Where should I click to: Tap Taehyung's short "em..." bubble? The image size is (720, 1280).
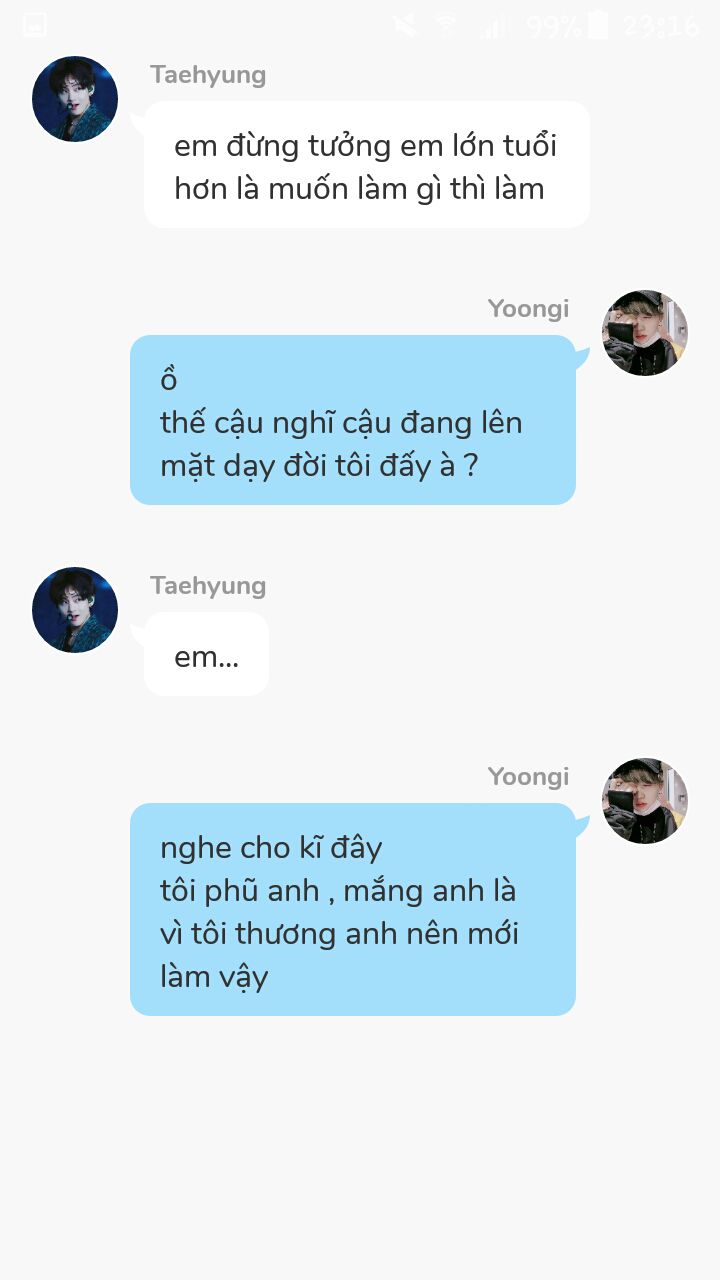coord(206,655)
